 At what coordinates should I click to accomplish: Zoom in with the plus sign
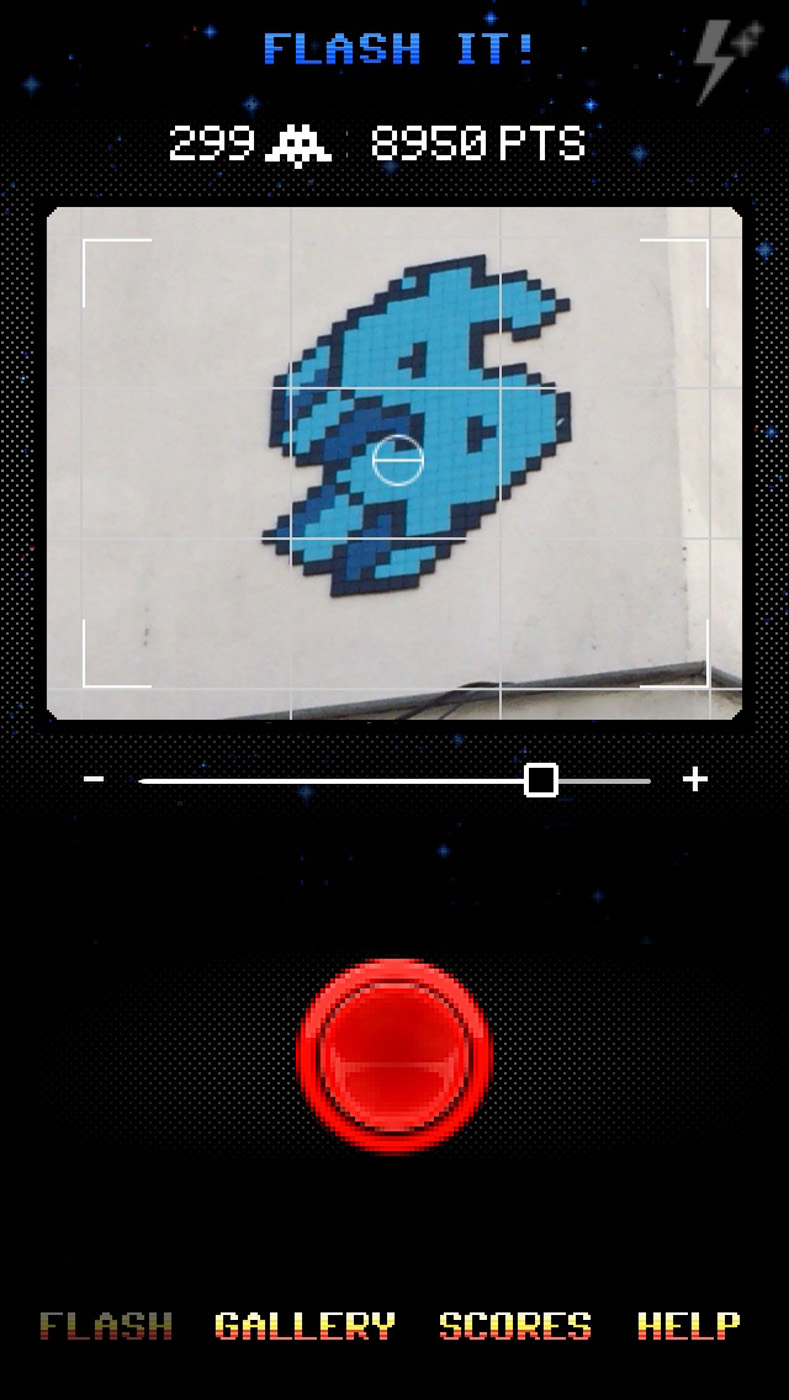(x=695, y=779)
